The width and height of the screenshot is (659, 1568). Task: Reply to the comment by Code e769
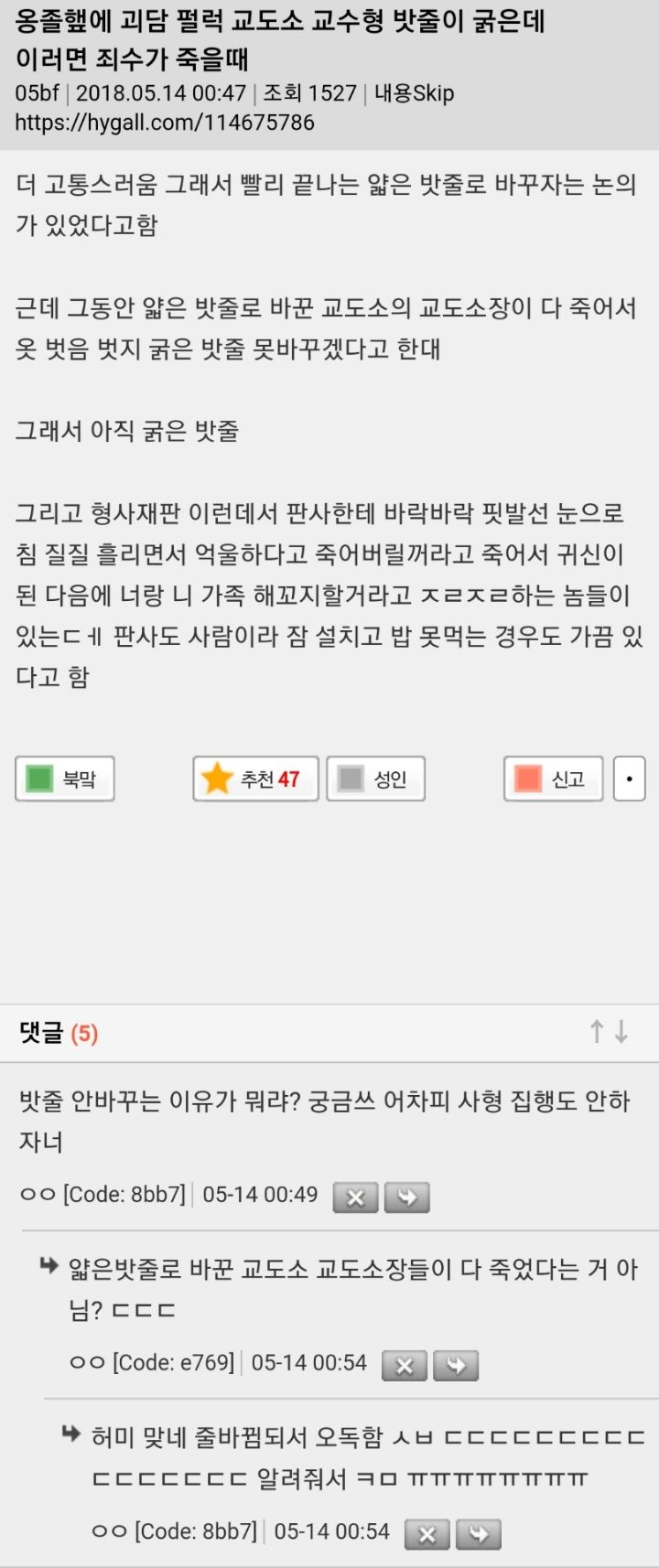pos(456,1365)
